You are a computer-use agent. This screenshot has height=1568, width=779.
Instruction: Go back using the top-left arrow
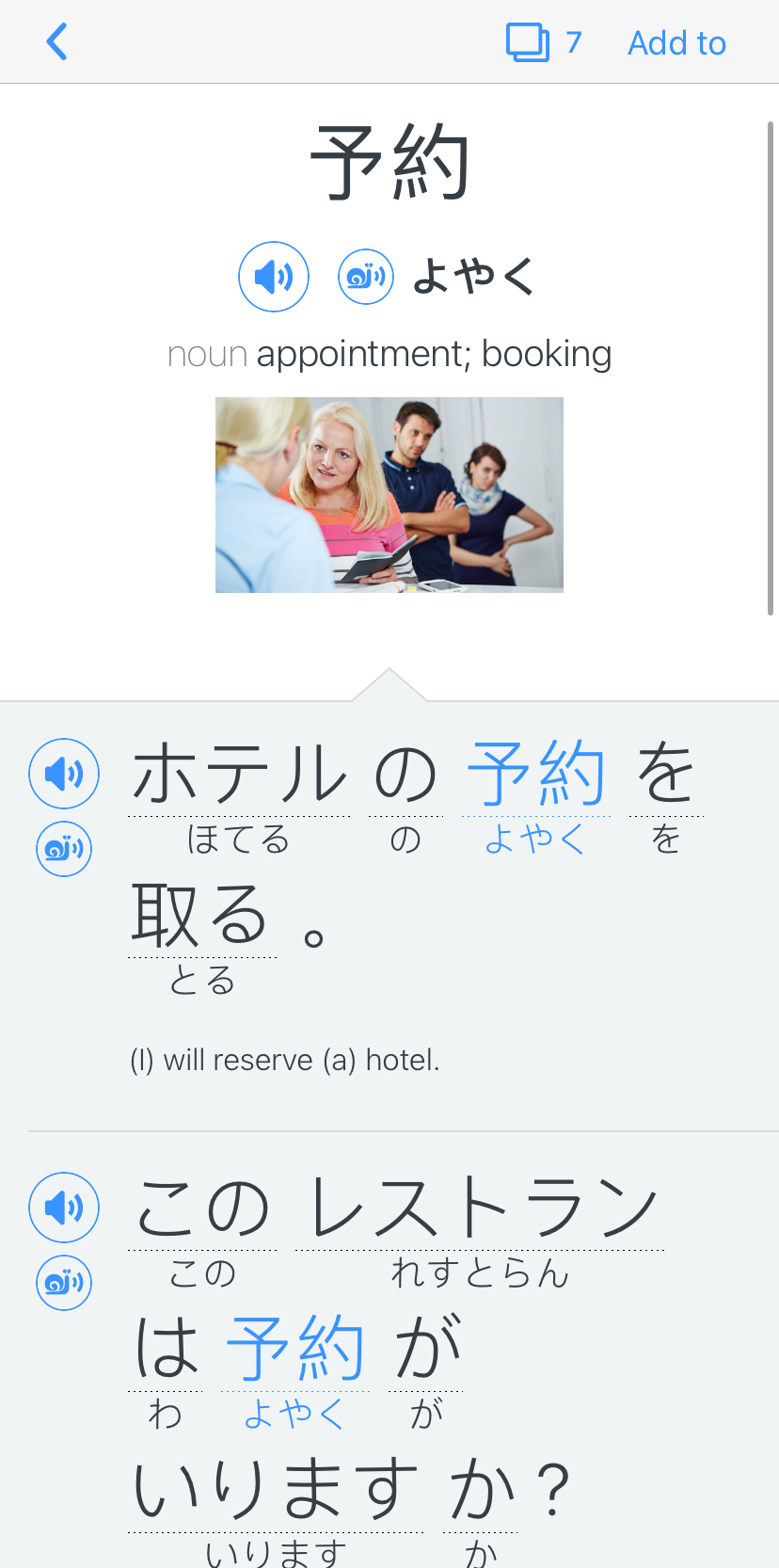point(57,42)
